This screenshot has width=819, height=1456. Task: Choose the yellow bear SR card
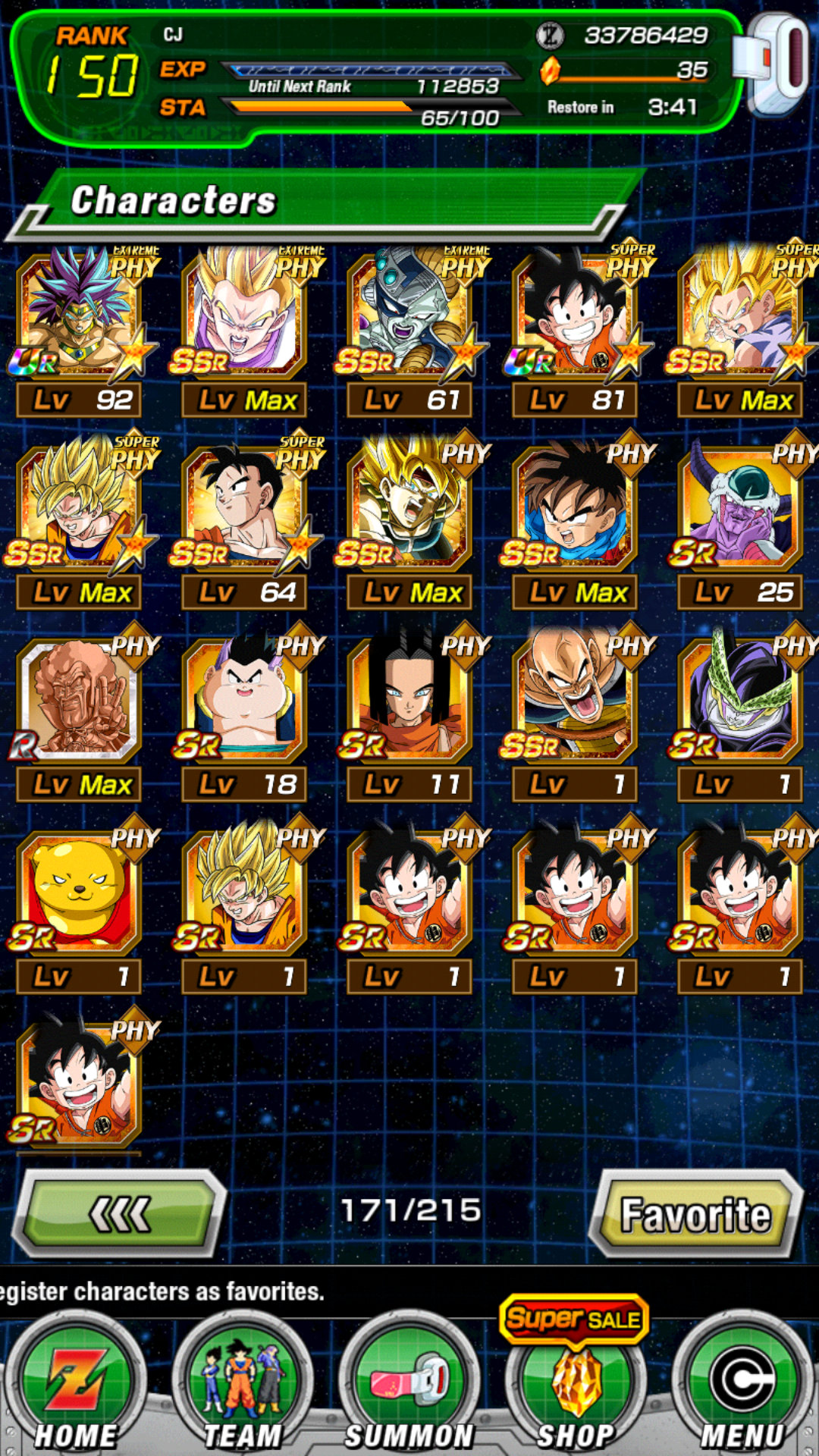79,895
